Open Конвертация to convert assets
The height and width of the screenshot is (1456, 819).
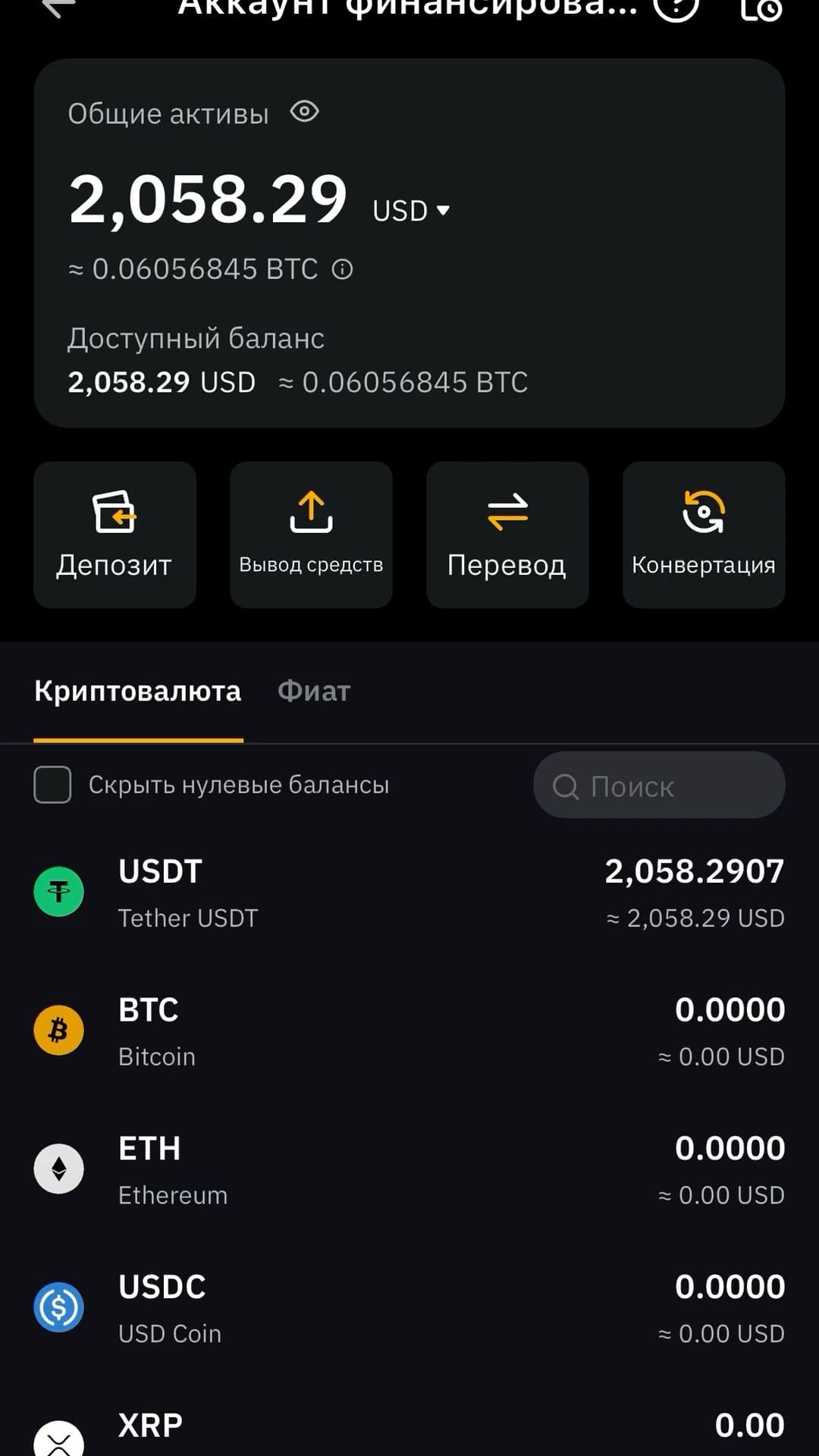pos(703,535)
